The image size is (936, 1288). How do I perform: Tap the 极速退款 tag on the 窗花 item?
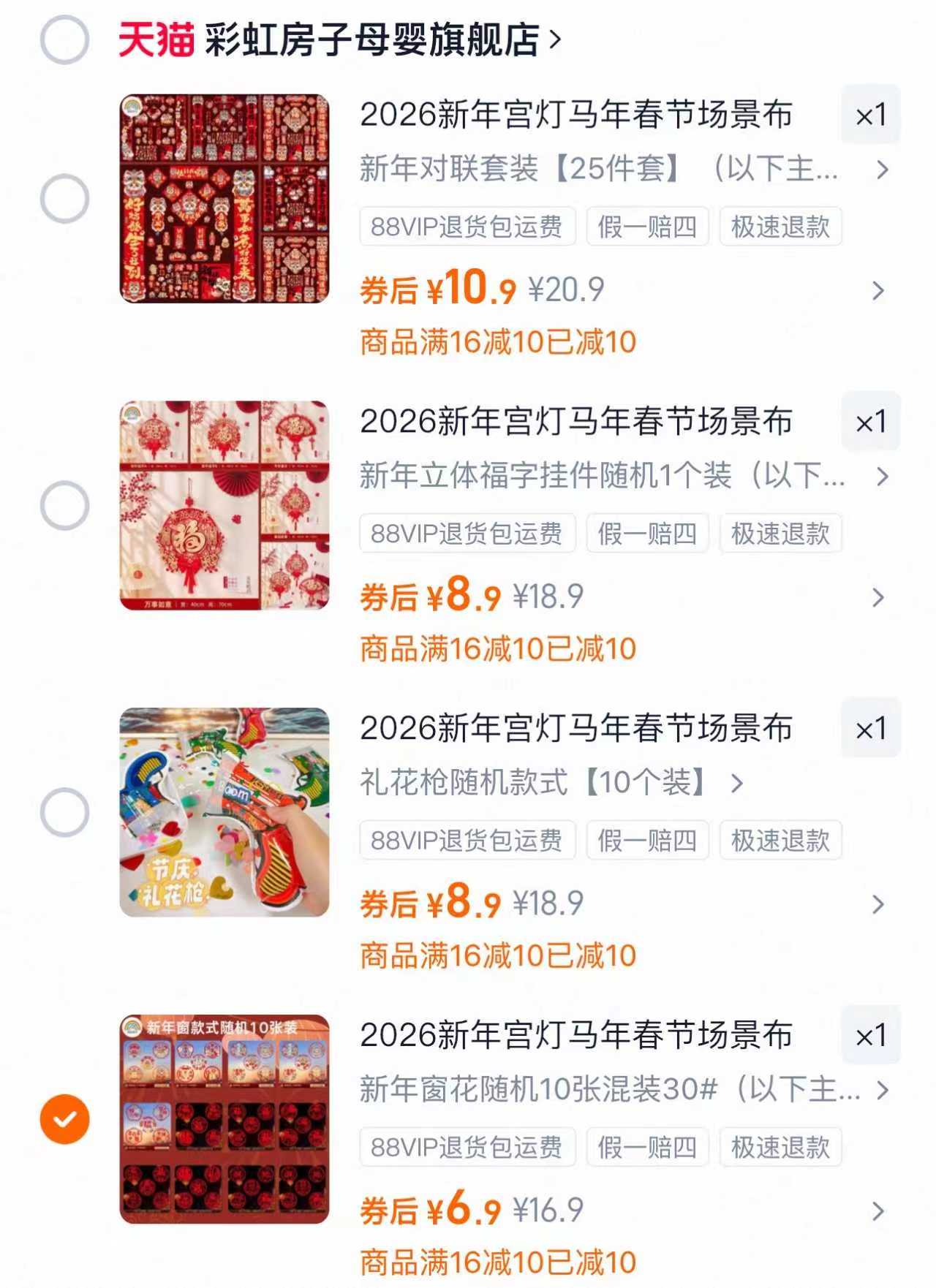coord(780,1146)
